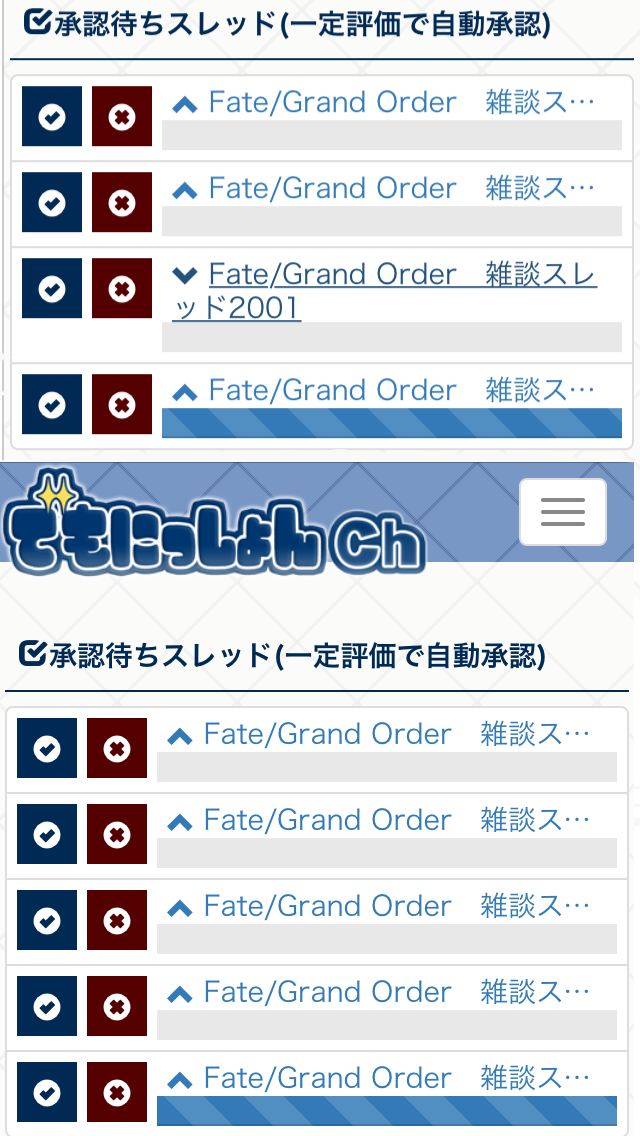The image size is (640, 1136).
Task: Reject the 雑談スレッド2001 thread with the X
Action: 122,289
